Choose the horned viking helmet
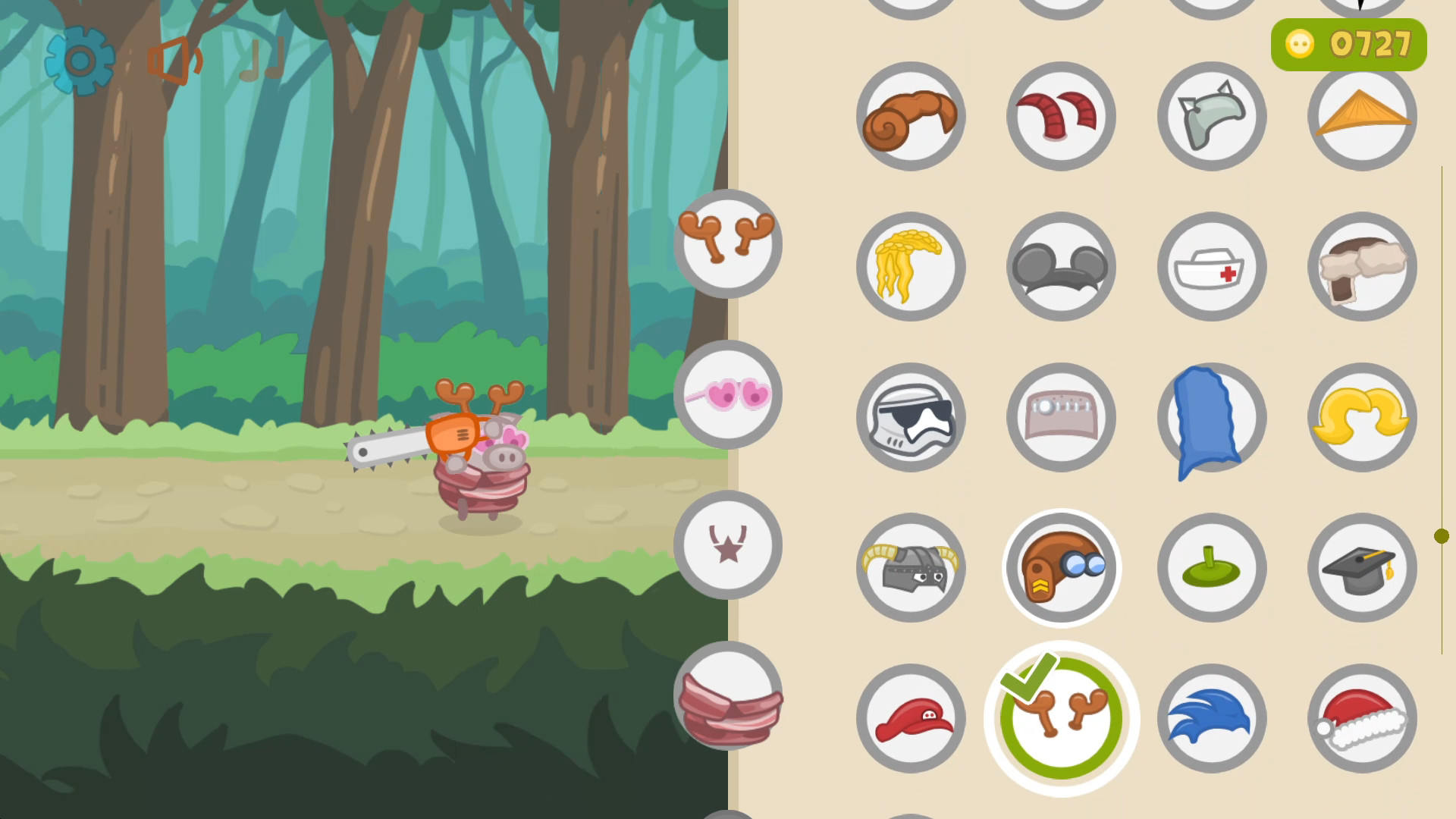Image resolution: width=1456 pixels, height=819 pixels. coord(911,568)
